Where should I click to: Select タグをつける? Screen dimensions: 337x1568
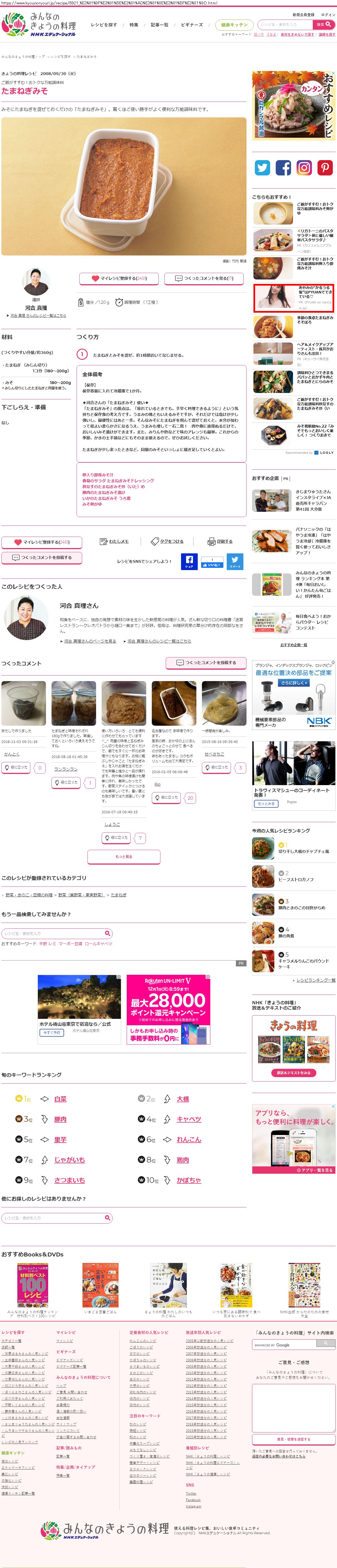(167, 541)
